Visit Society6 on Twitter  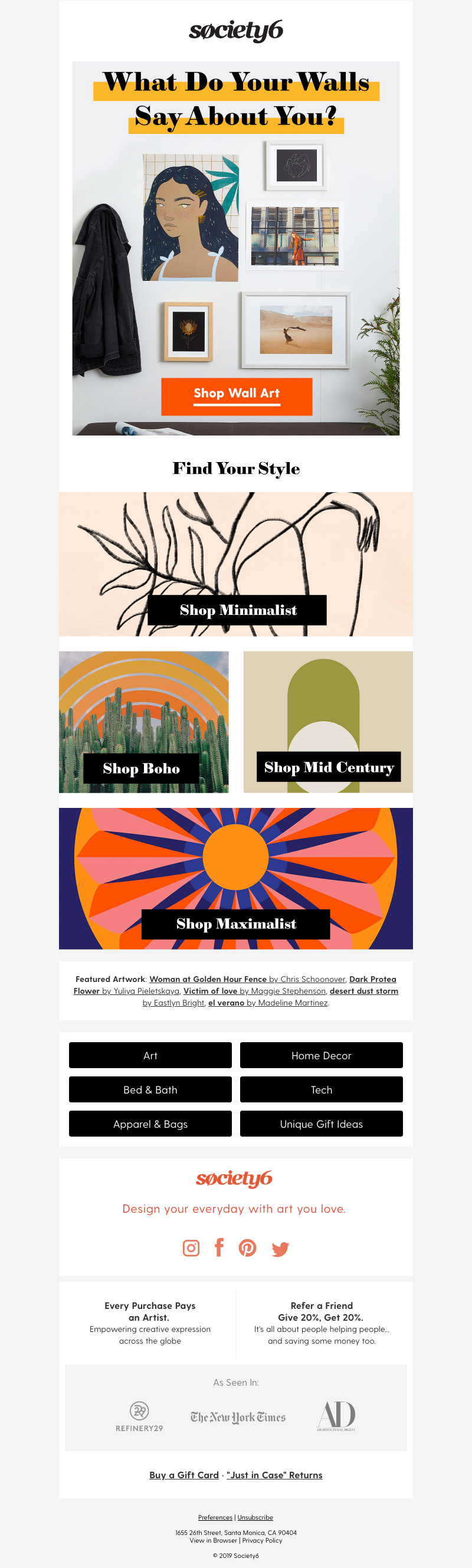click(x=280, y=1249)
